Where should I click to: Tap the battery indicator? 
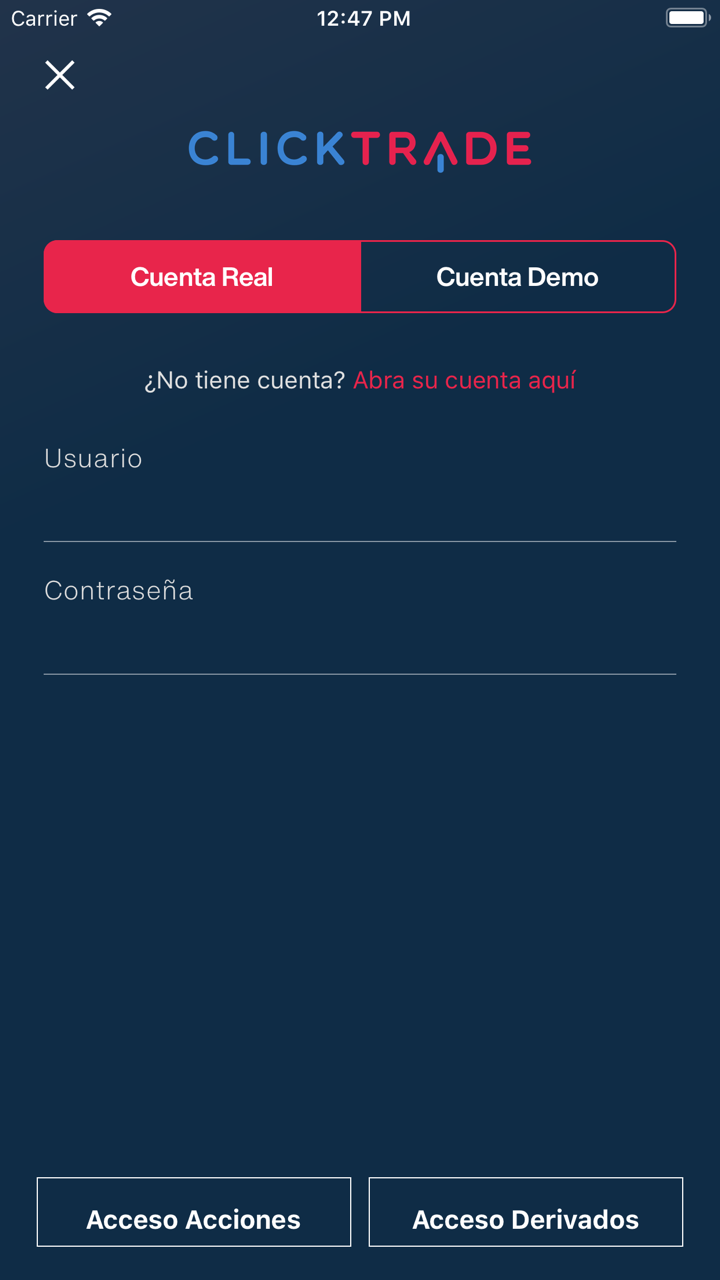pyautogui.click(x=688, y=17)
